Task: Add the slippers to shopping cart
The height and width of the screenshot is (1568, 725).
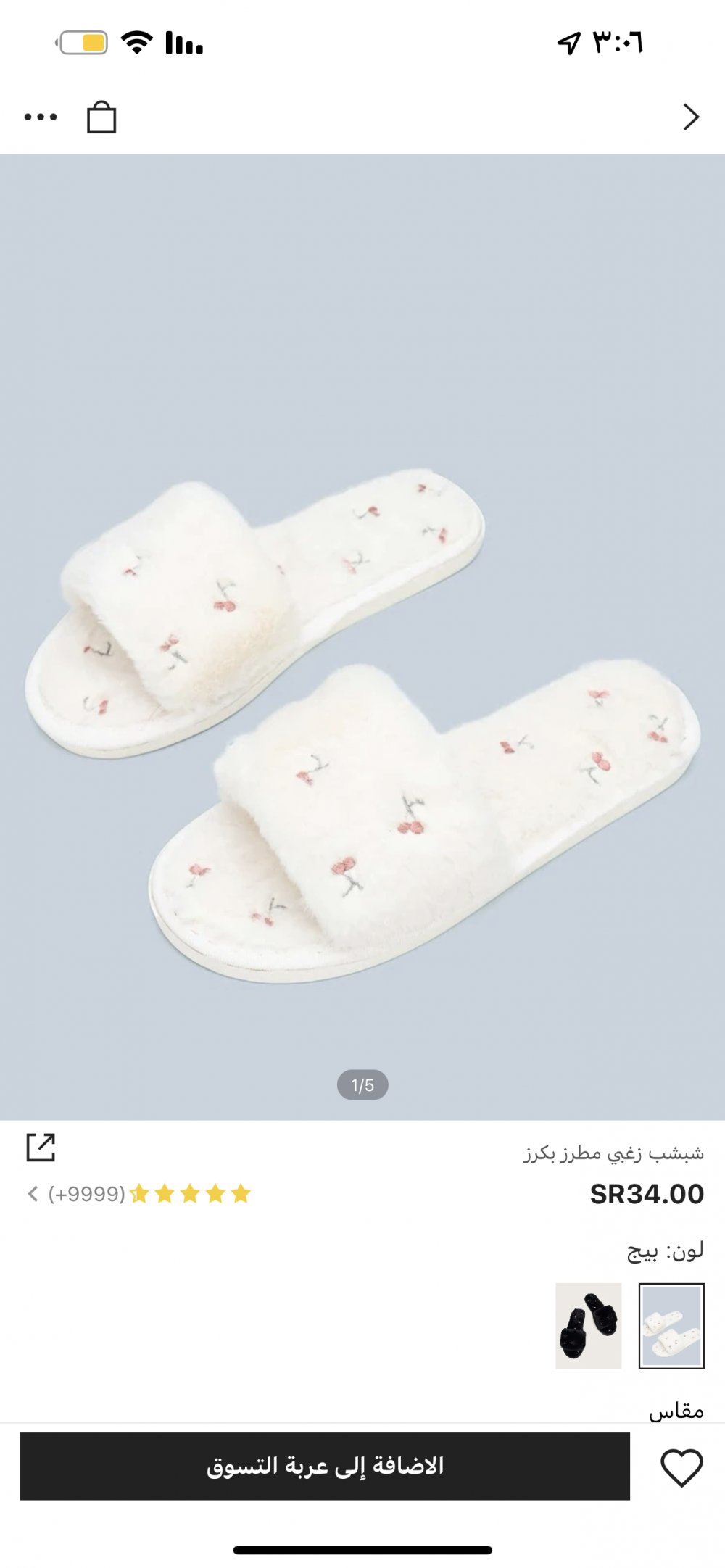Action: (x=325, y=1466)
